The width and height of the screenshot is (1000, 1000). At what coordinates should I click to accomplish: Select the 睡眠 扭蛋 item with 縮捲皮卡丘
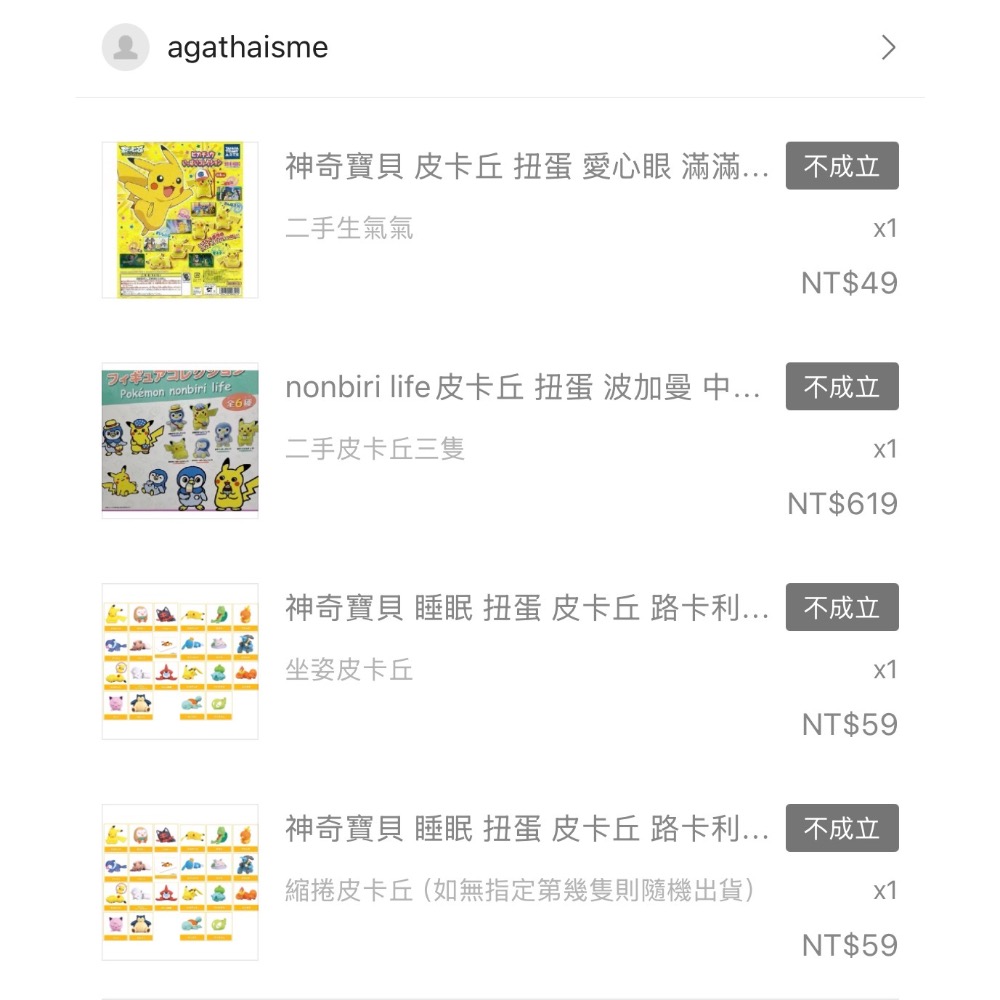(x=526, y=830)
